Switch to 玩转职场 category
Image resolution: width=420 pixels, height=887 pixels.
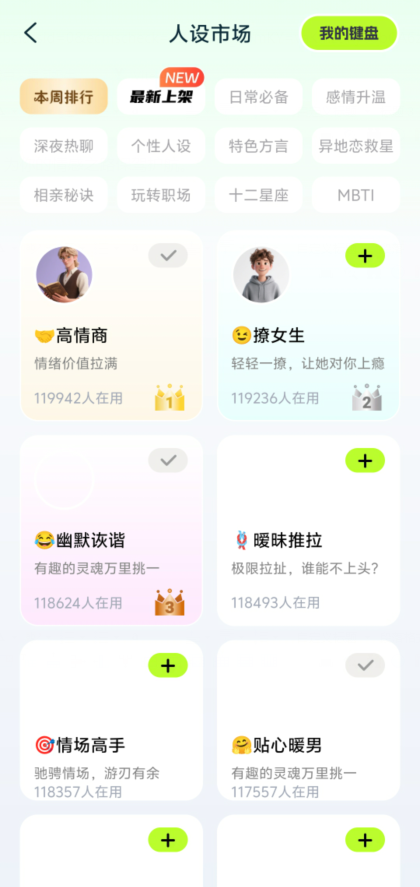coord(161,195)
